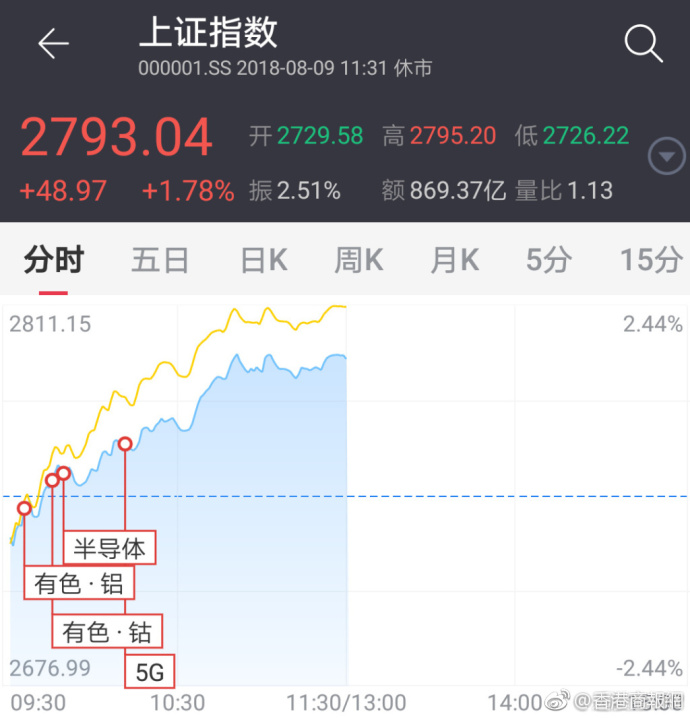The image size is (690, 718).
Task: Select the 分时 chart tab
Action: tap(54, 261)
